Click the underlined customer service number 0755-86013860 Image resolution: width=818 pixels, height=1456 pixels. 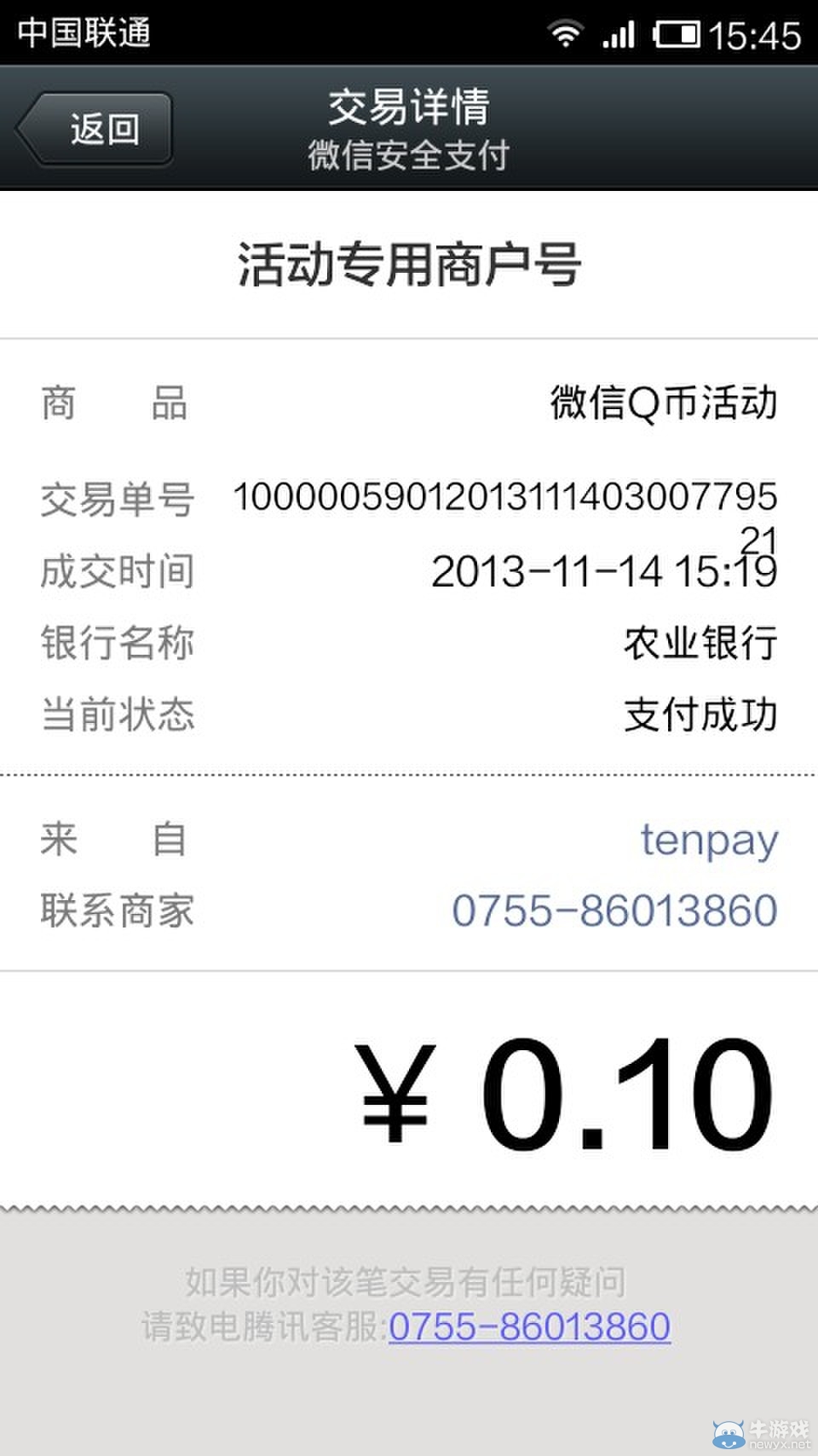click(x=527, y=1326)
